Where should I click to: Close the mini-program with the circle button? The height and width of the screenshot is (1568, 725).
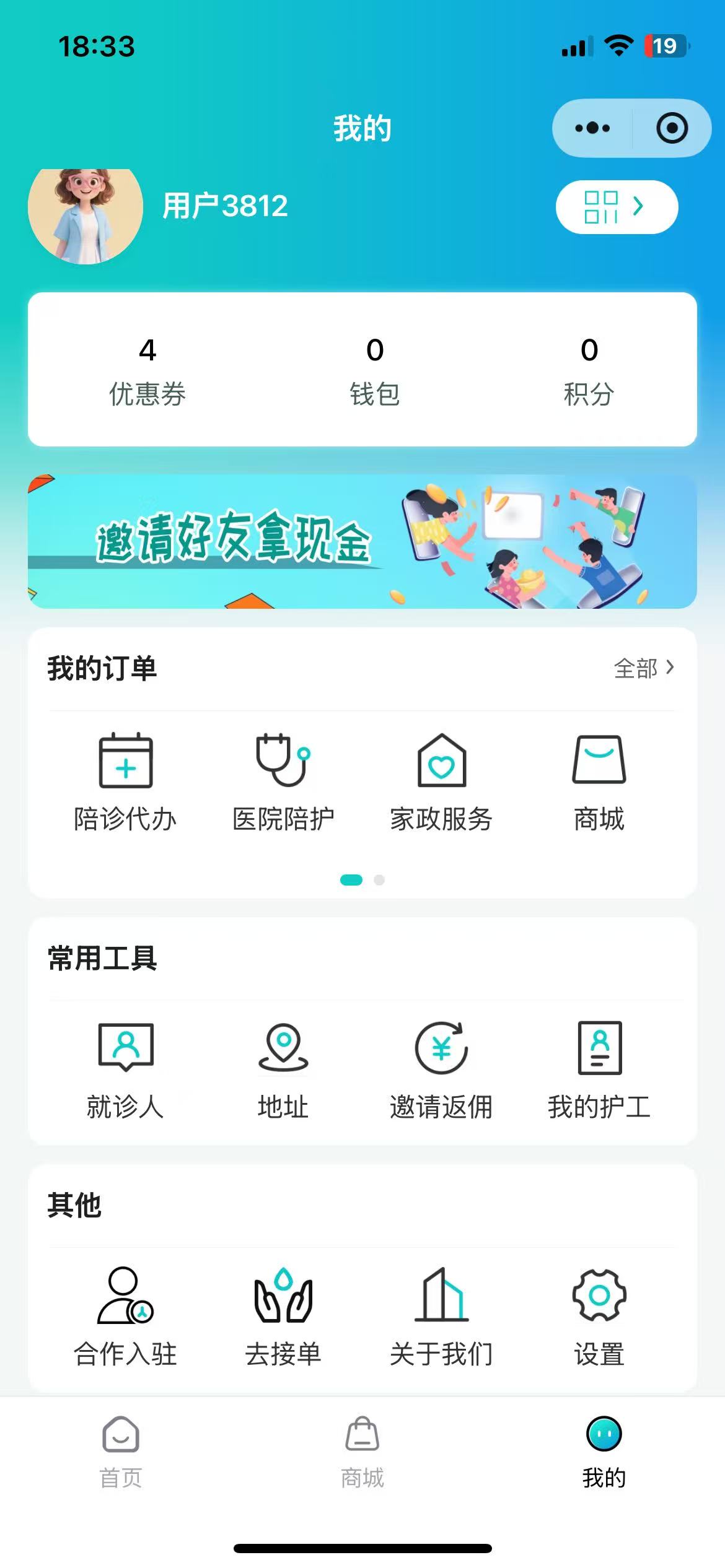pyautogui.click(x=672, y=128)
